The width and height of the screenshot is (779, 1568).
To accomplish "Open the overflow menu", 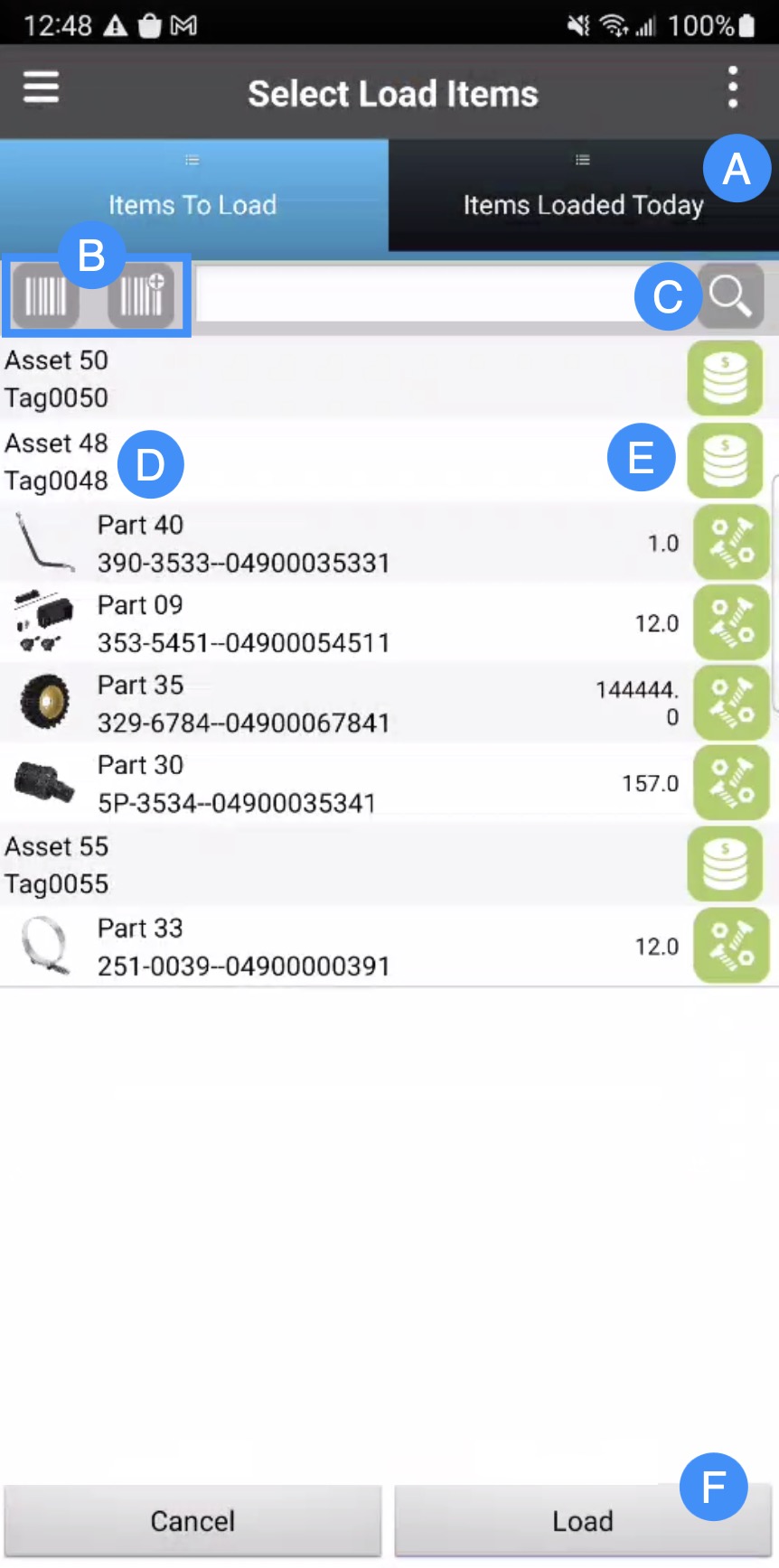I will pos(732,89).
